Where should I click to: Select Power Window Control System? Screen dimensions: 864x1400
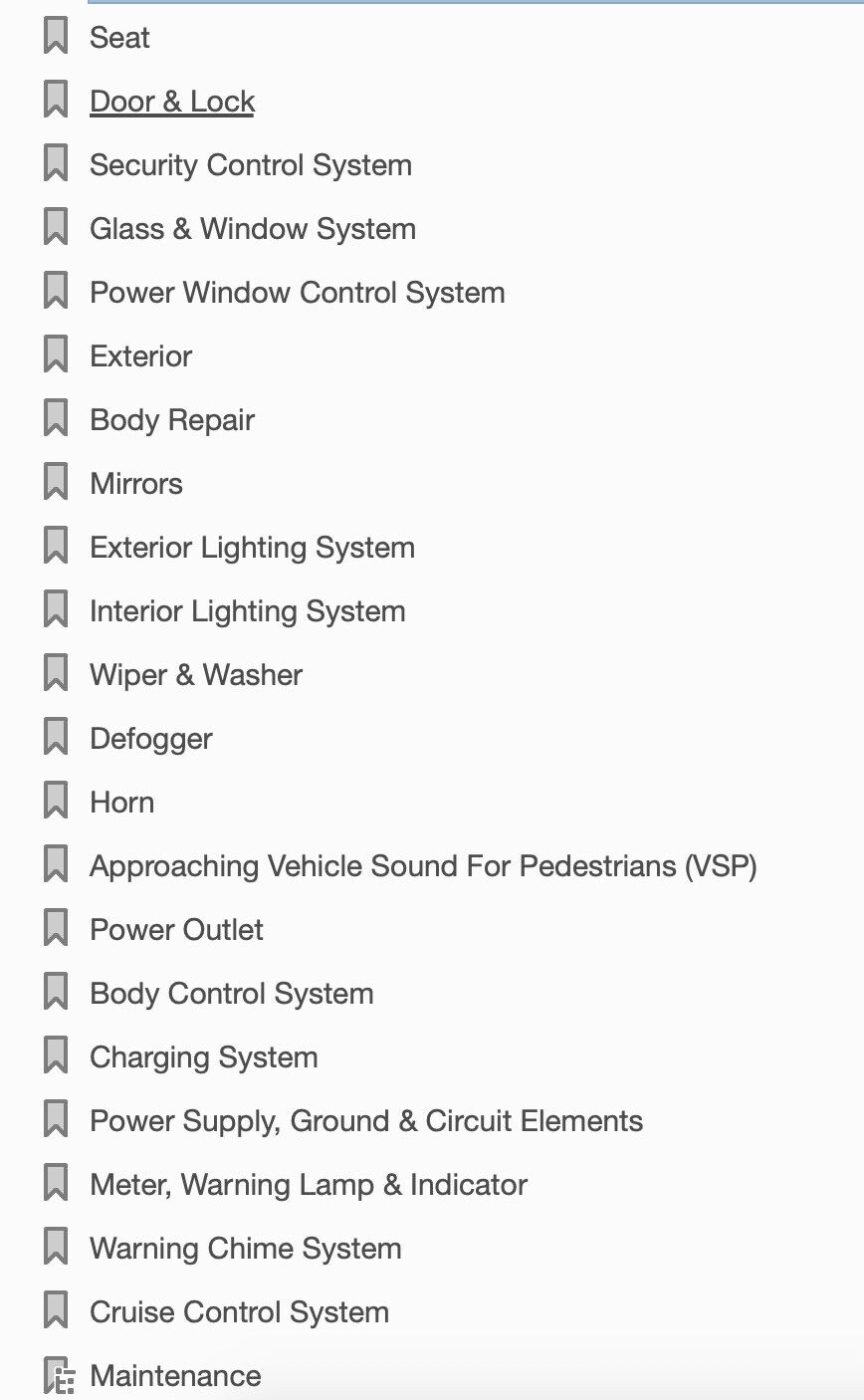point(297,293)
